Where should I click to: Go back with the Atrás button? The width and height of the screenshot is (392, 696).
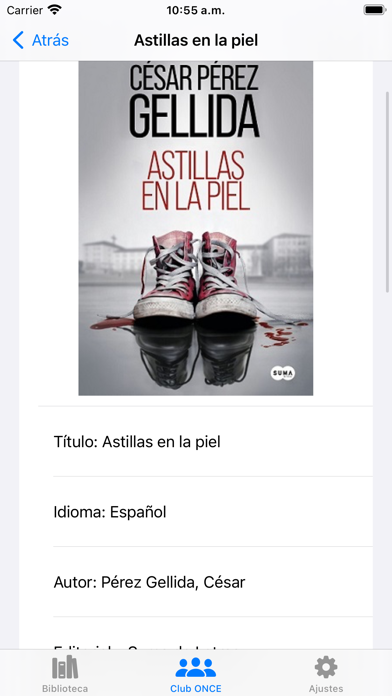click(40, 40)
